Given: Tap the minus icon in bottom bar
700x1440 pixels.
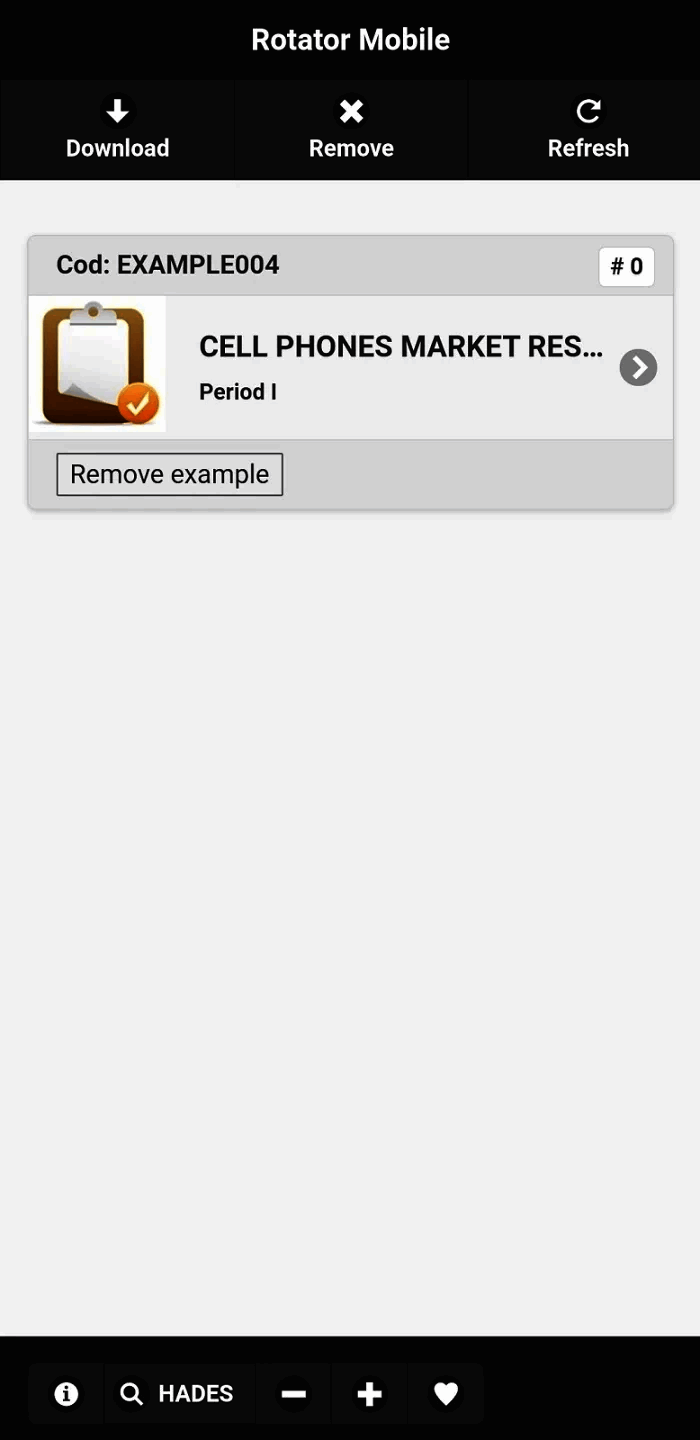Looking at the screenshot, I should click(x=293, y=1393).
